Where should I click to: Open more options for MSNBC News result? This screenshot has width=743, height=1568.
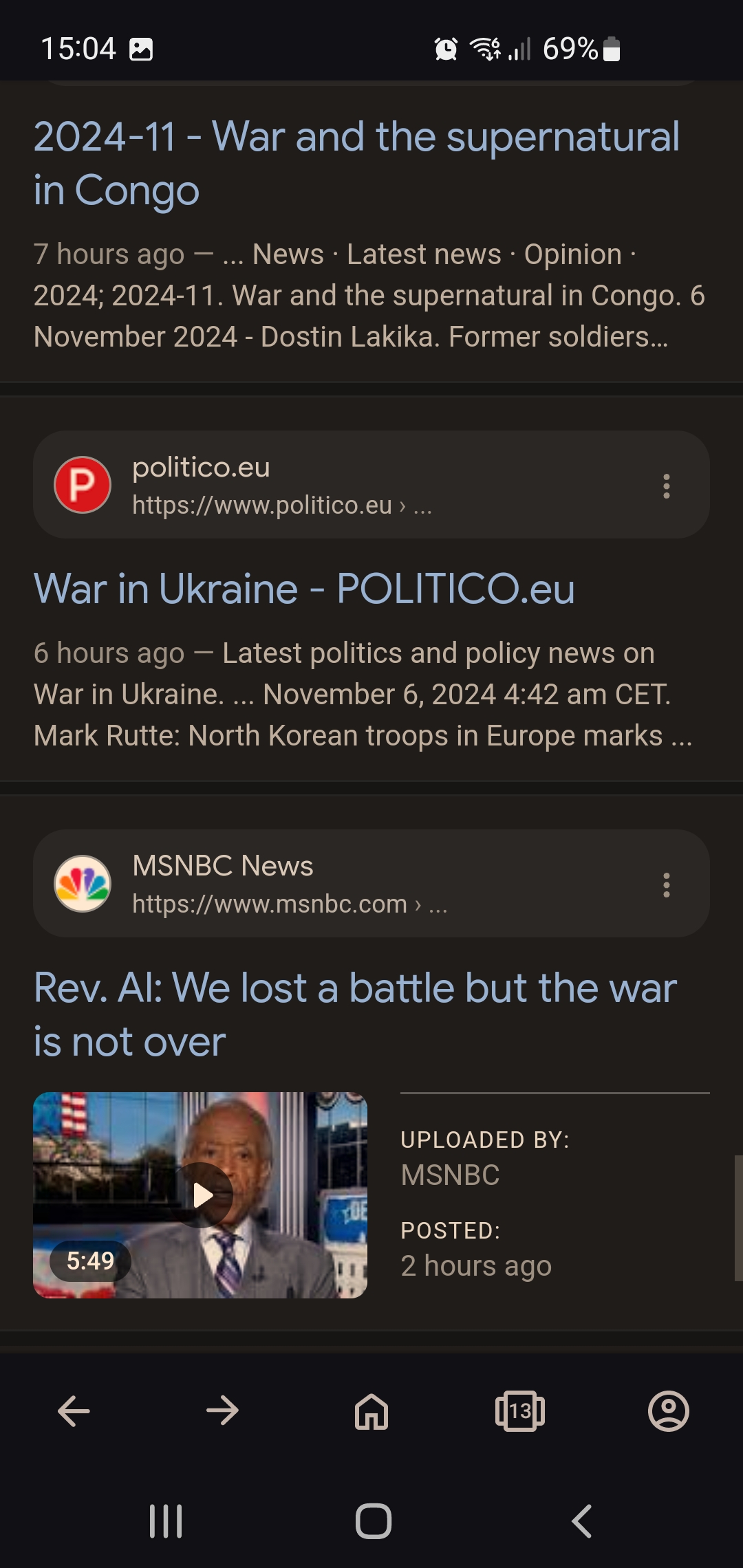[x=666, y=885]
